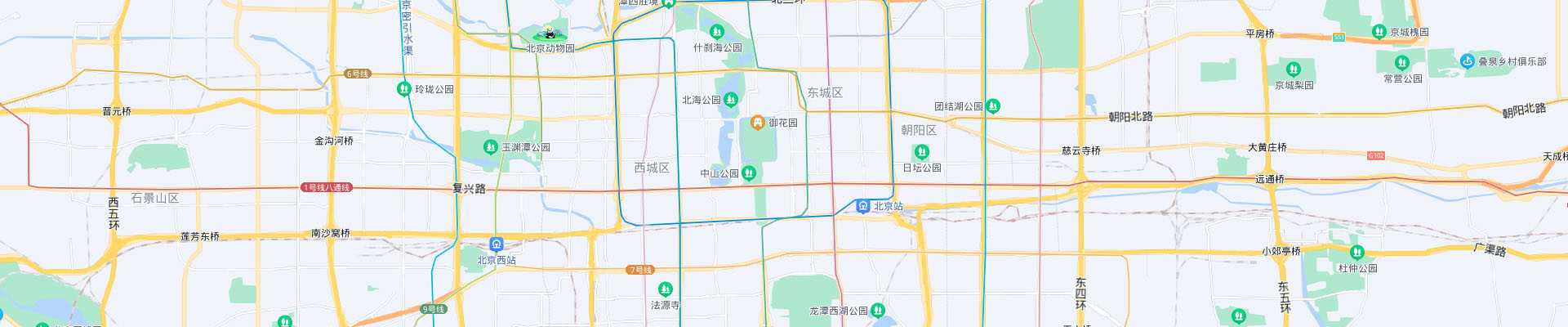The image size is (1568, 327).
Task: Select the 北京站 railway station marker
Action: point(863,206)
